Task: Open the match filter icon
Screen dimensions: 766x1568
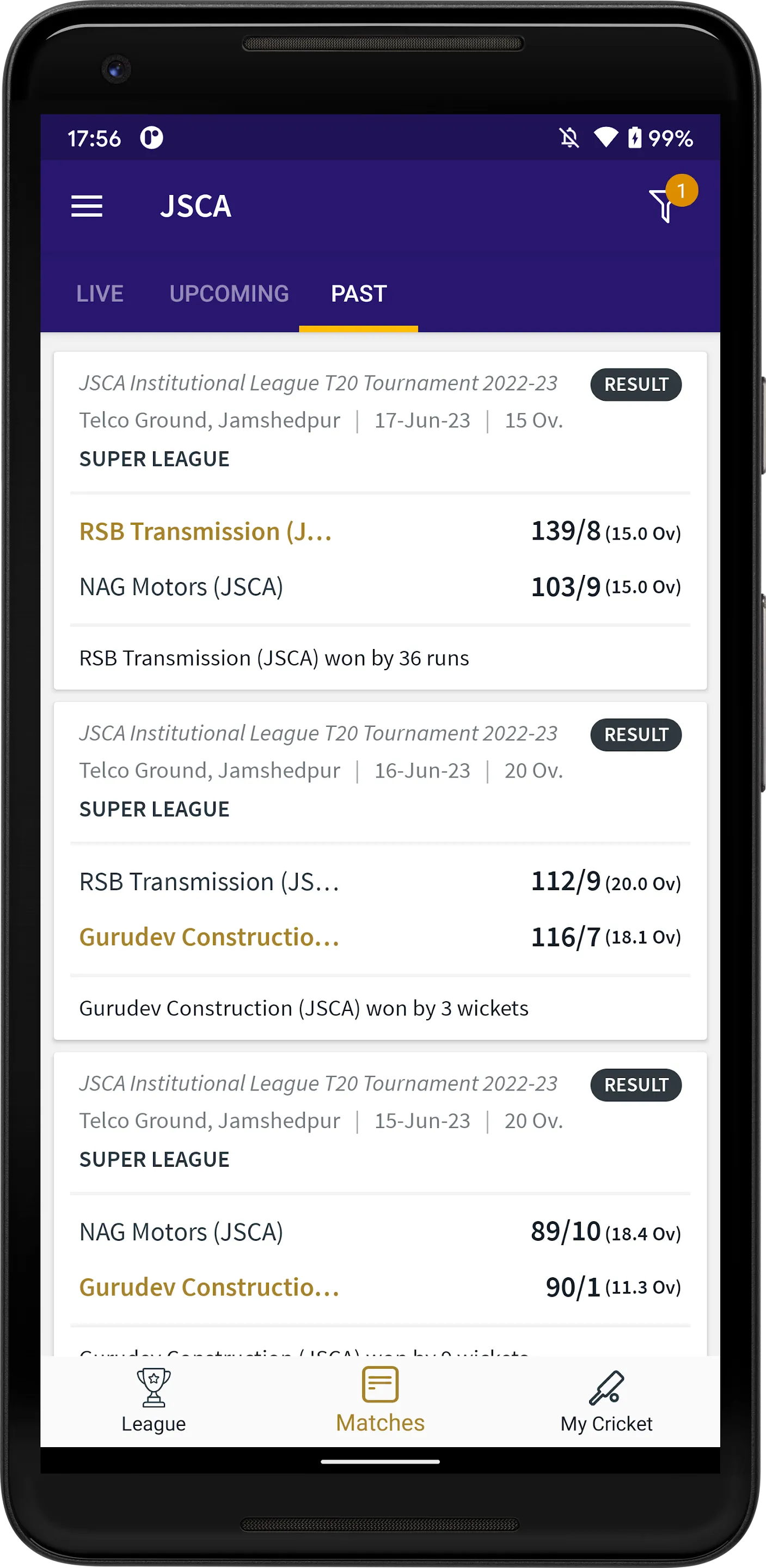Action: [664, 206]
